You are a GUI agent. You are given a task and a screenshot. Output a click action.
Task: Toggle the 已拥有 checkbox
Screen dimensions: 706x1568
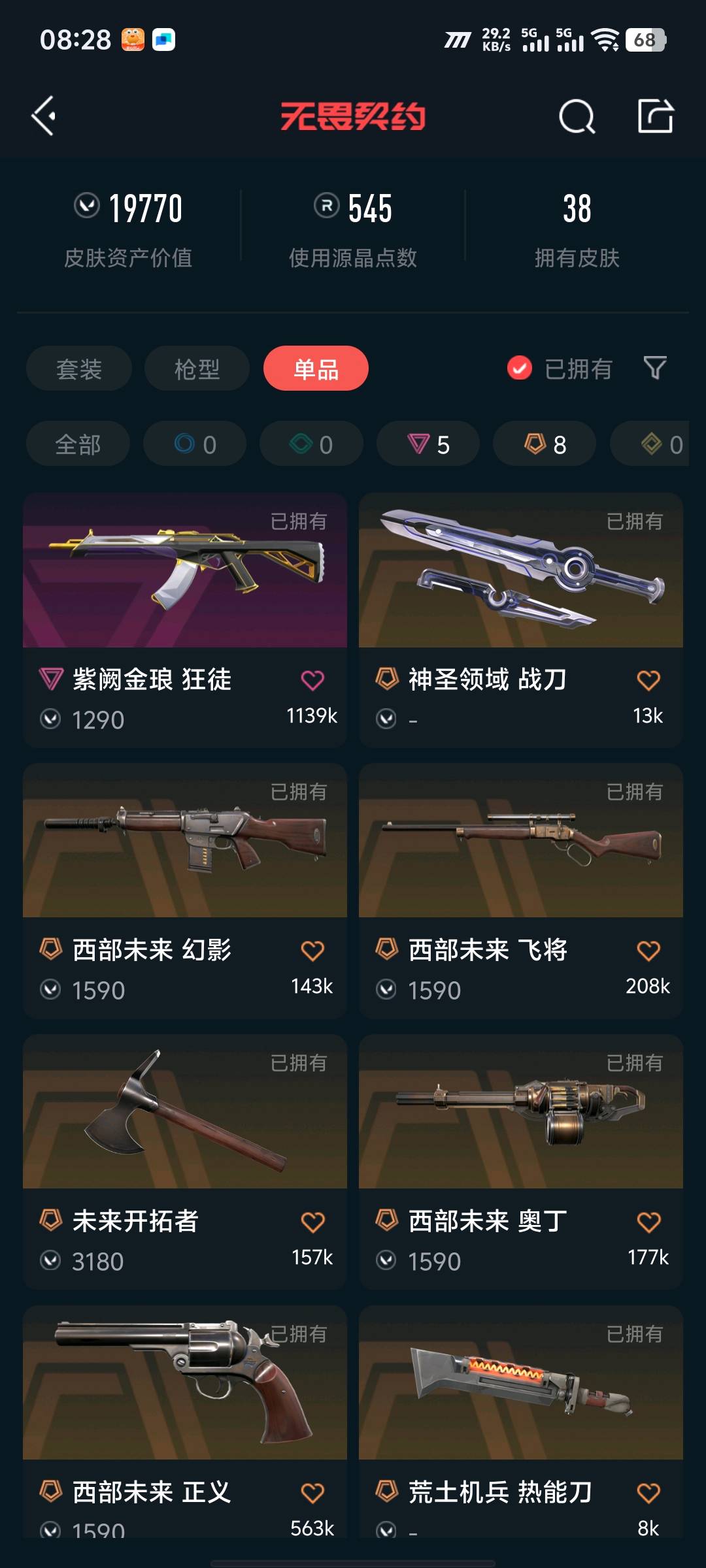tap(520, 368)
